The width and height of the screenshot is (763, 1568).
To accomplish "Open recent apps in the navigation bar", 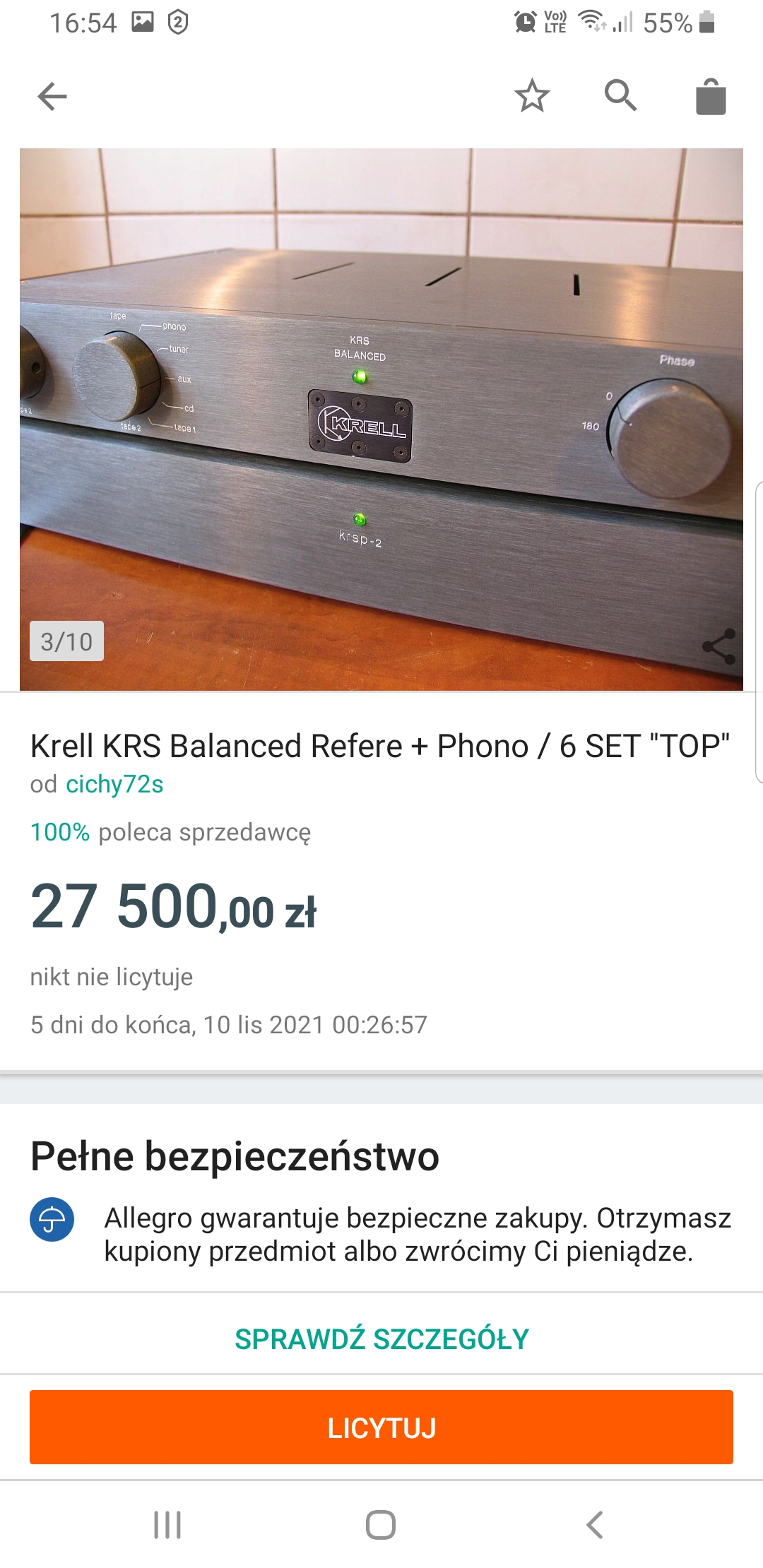I will click(x=167, y=1525).
